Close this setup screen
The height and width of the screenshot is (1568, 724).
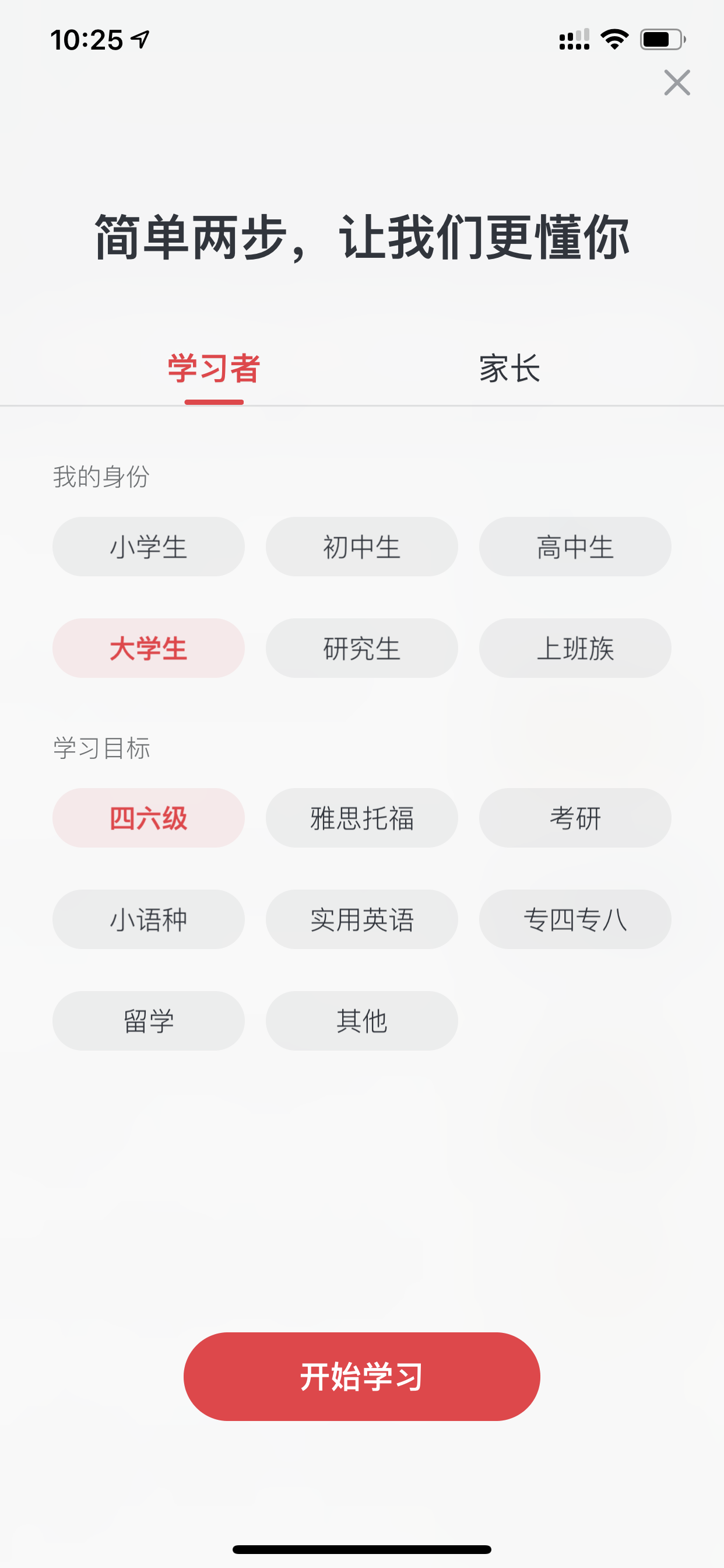[x=677, y=83]
